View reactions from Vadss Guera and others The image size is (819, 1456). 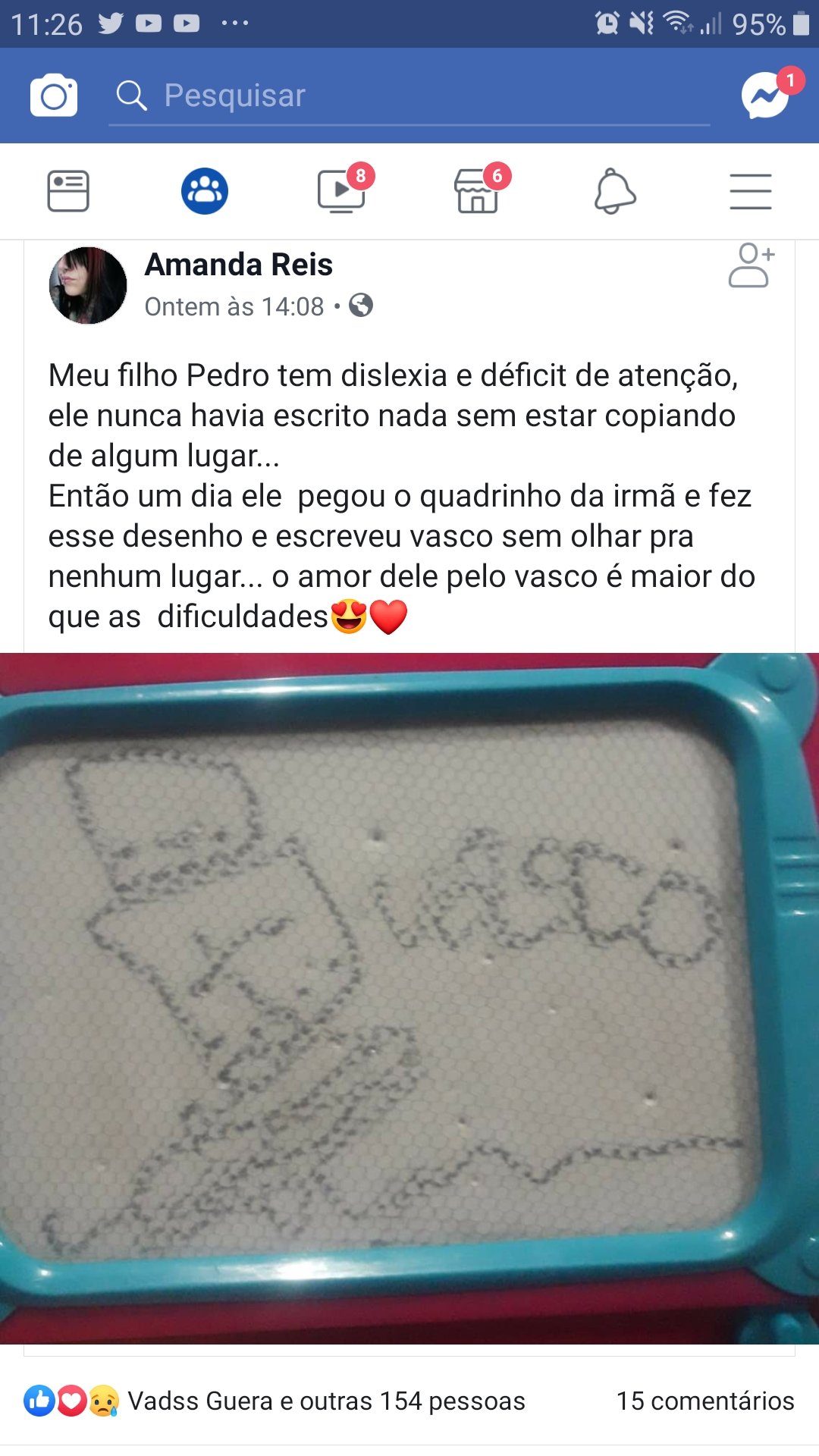[x=326, y=1401]
